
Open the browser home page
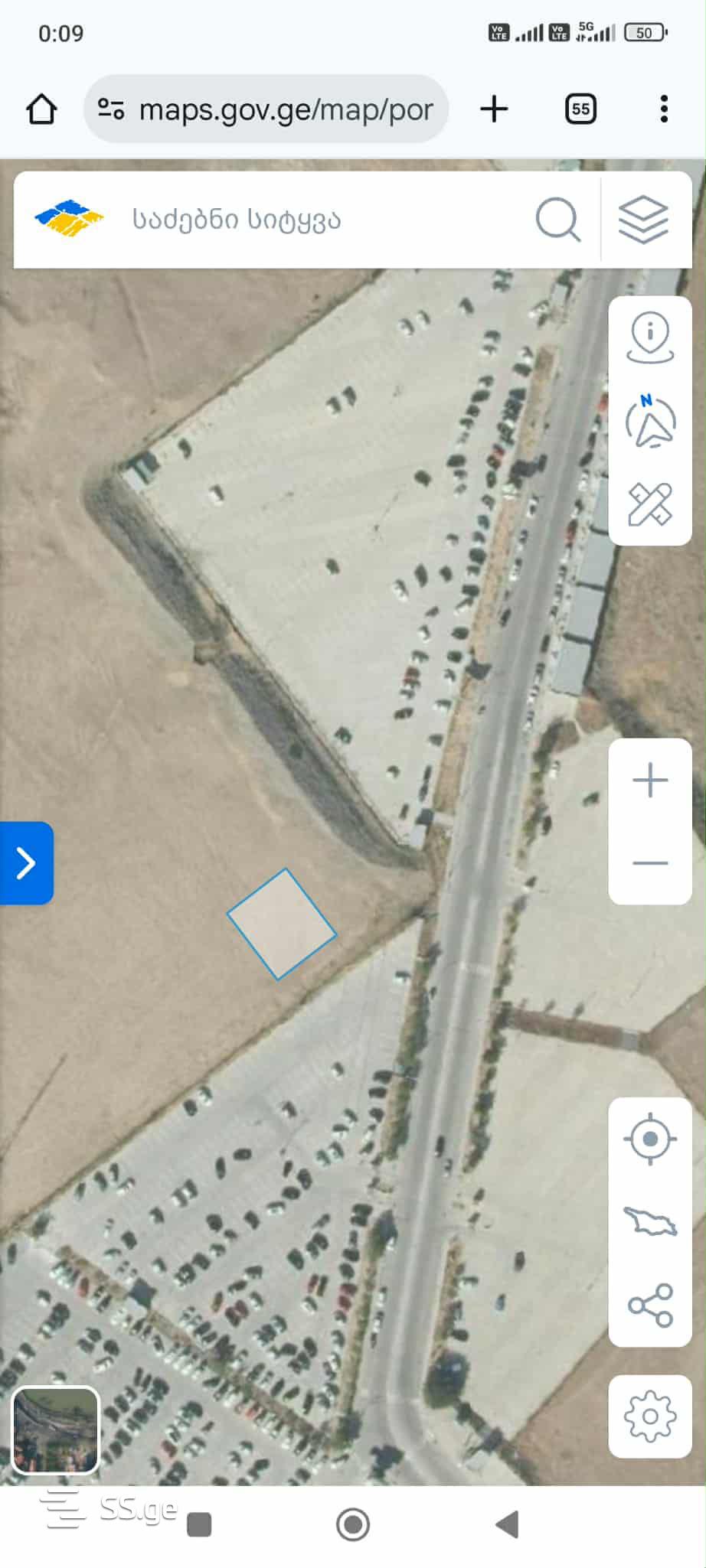point(41,109)
